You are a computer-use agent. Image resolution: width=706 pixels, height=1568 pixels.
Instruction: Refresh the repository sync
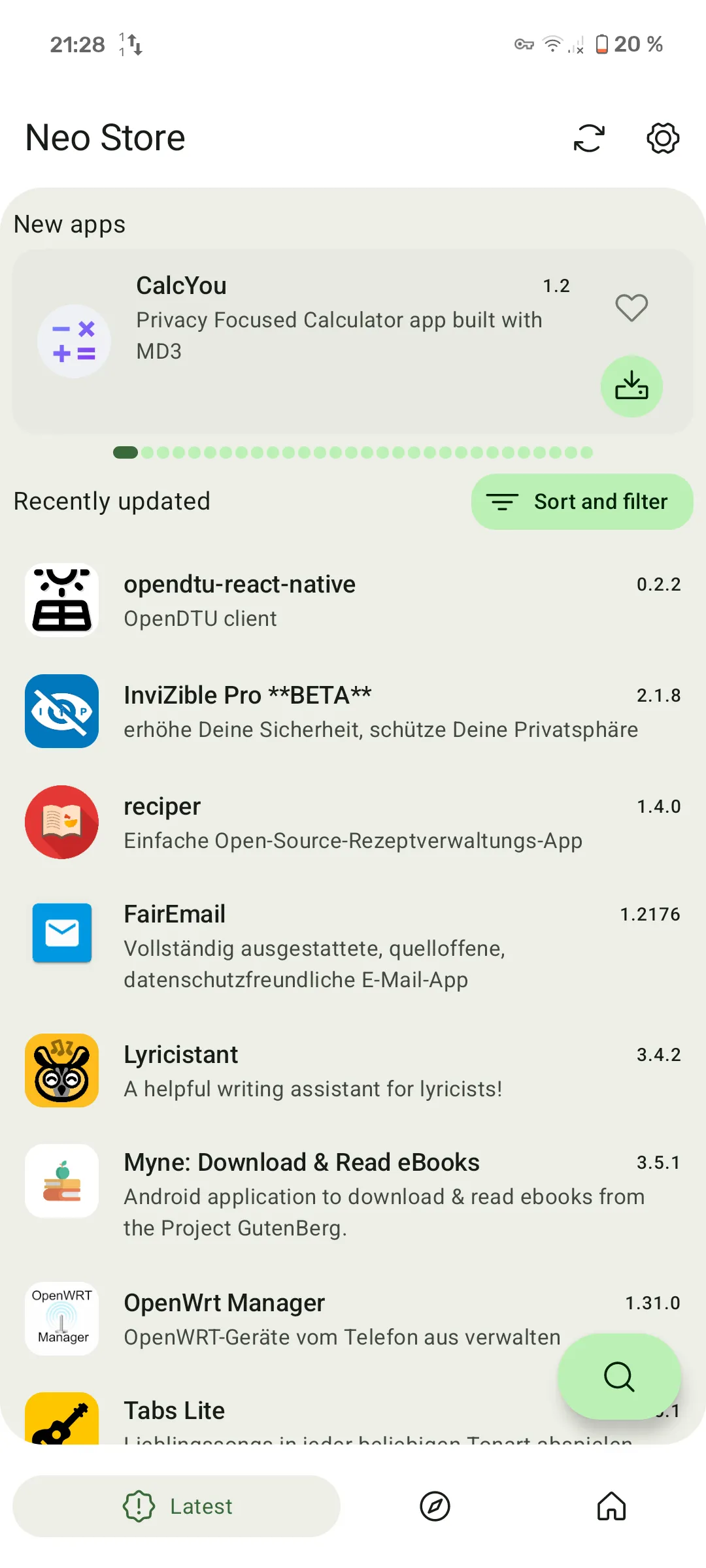(x=588, y=138)
